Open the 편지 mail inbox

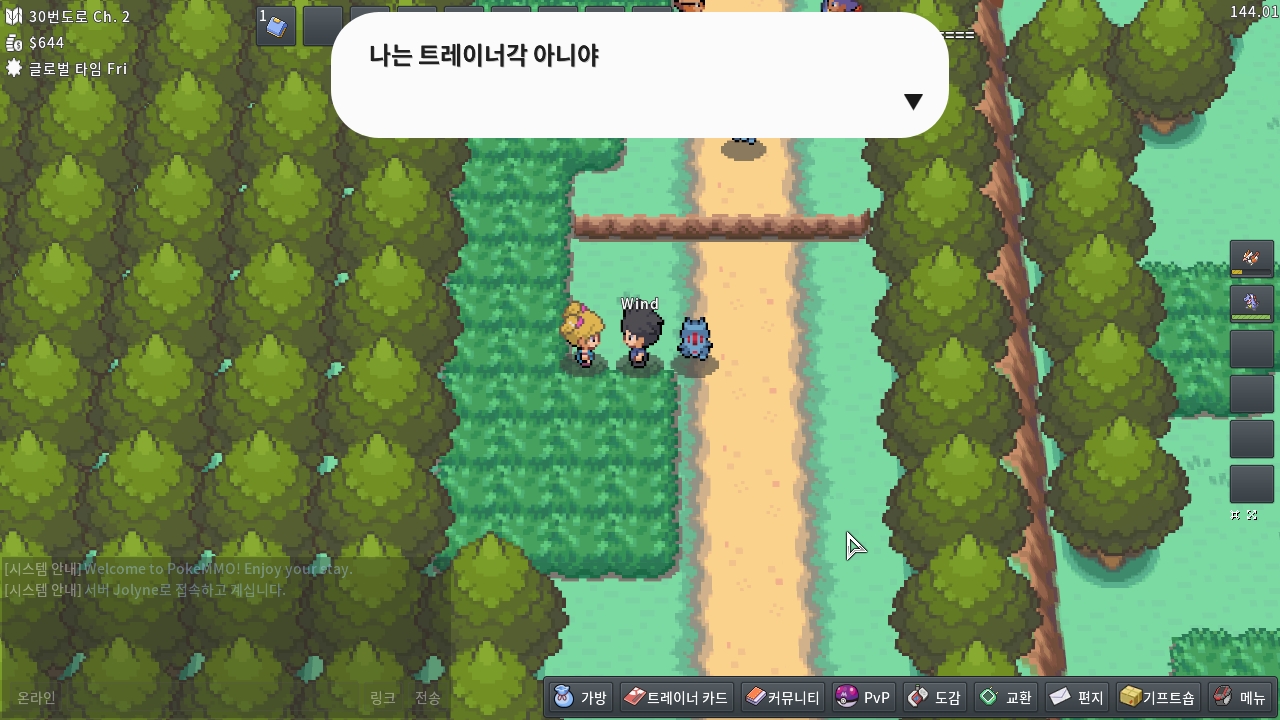click(x=1077, y=697)
